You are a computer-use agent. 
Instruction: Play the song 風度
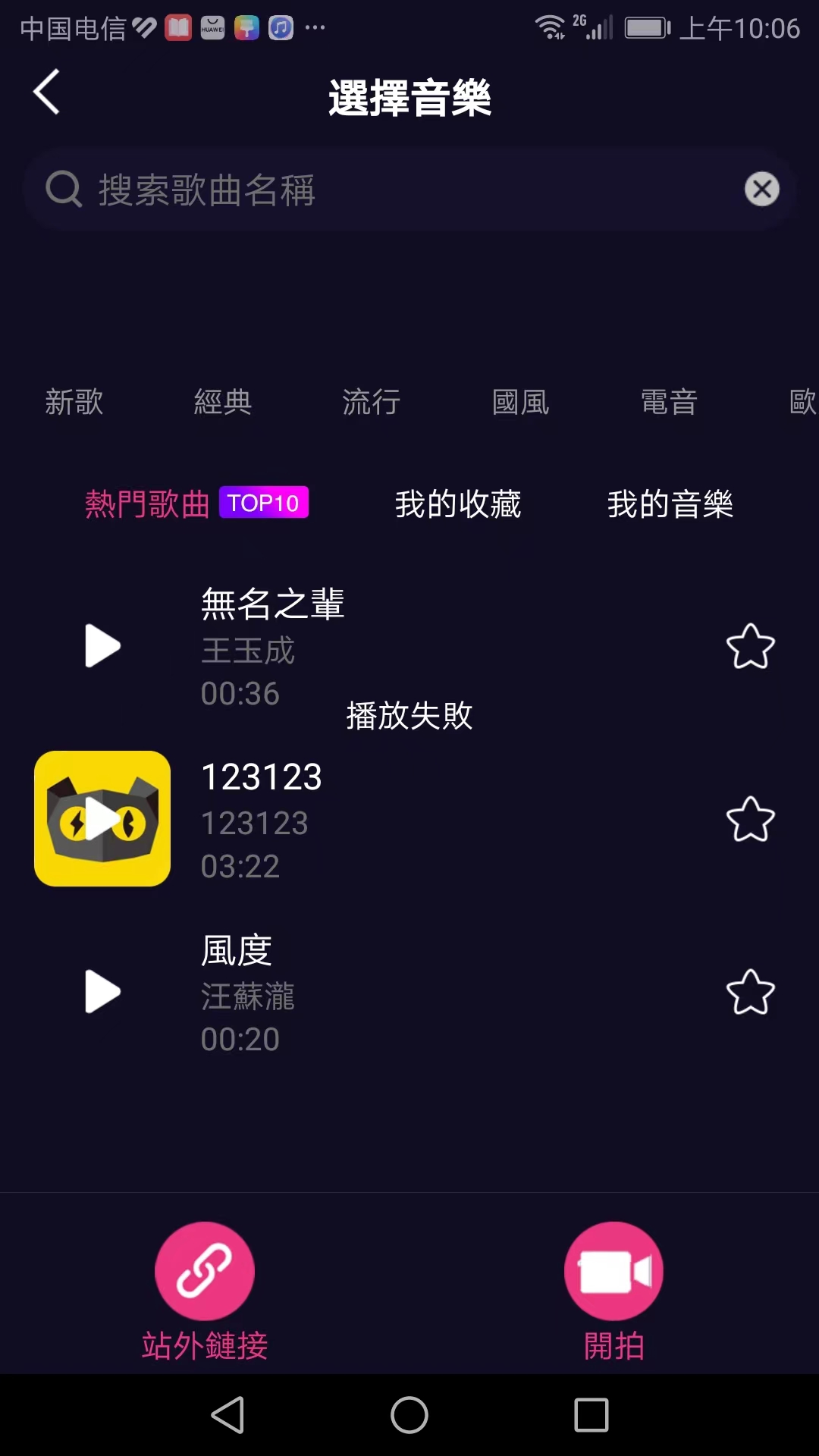pyautogui.click(x=102, y=992)
